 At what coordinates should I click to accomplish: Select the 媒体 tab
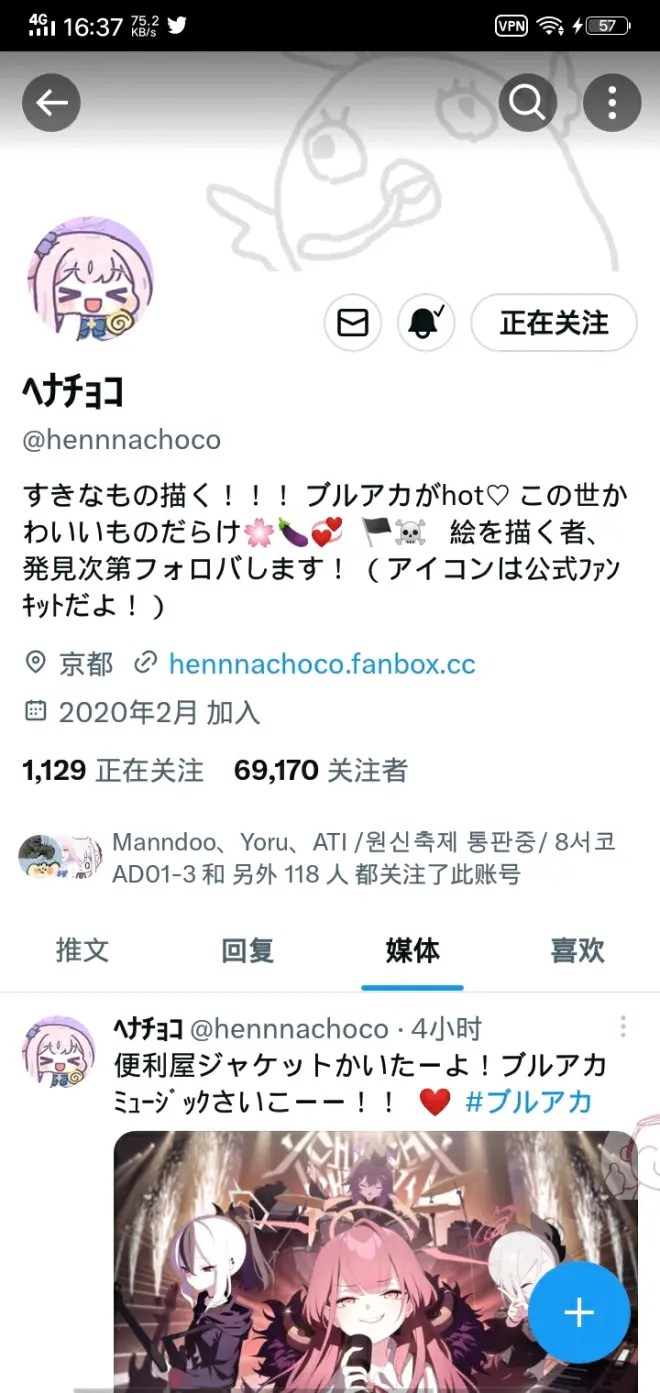tap(412, 950)
